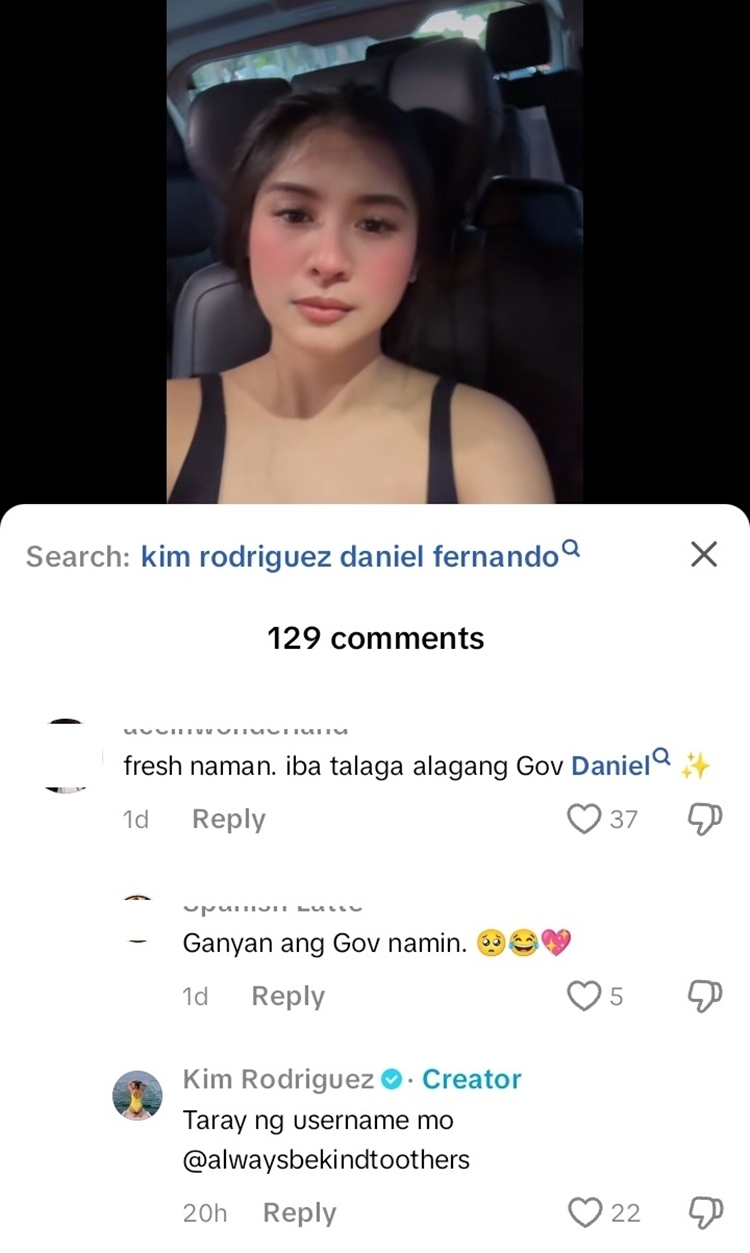The height and width of the screenshot is (1253, 750).
Task: Tap the video of the woman in the car
Action: point(375,250)
